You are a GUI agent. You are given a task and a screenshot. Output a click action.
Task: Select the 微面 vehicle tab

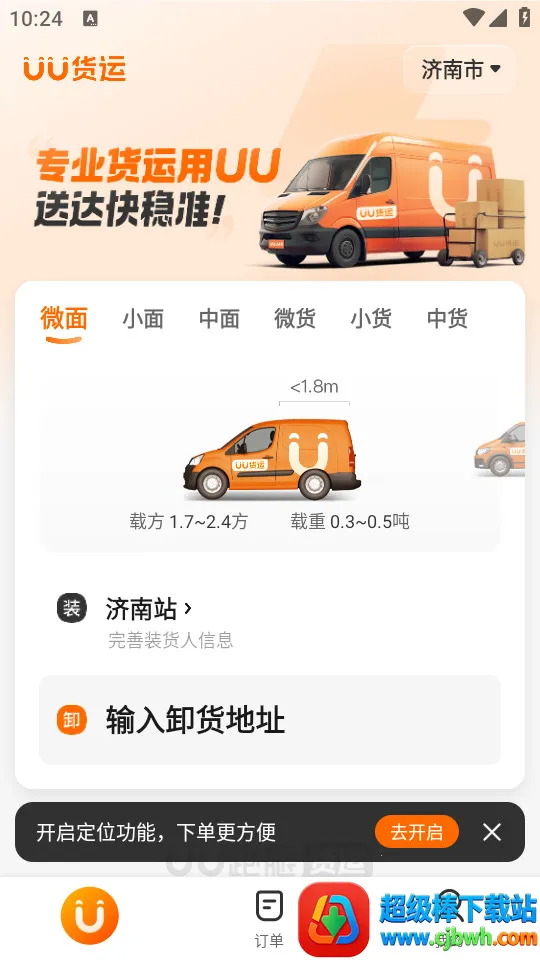(64, 318)
